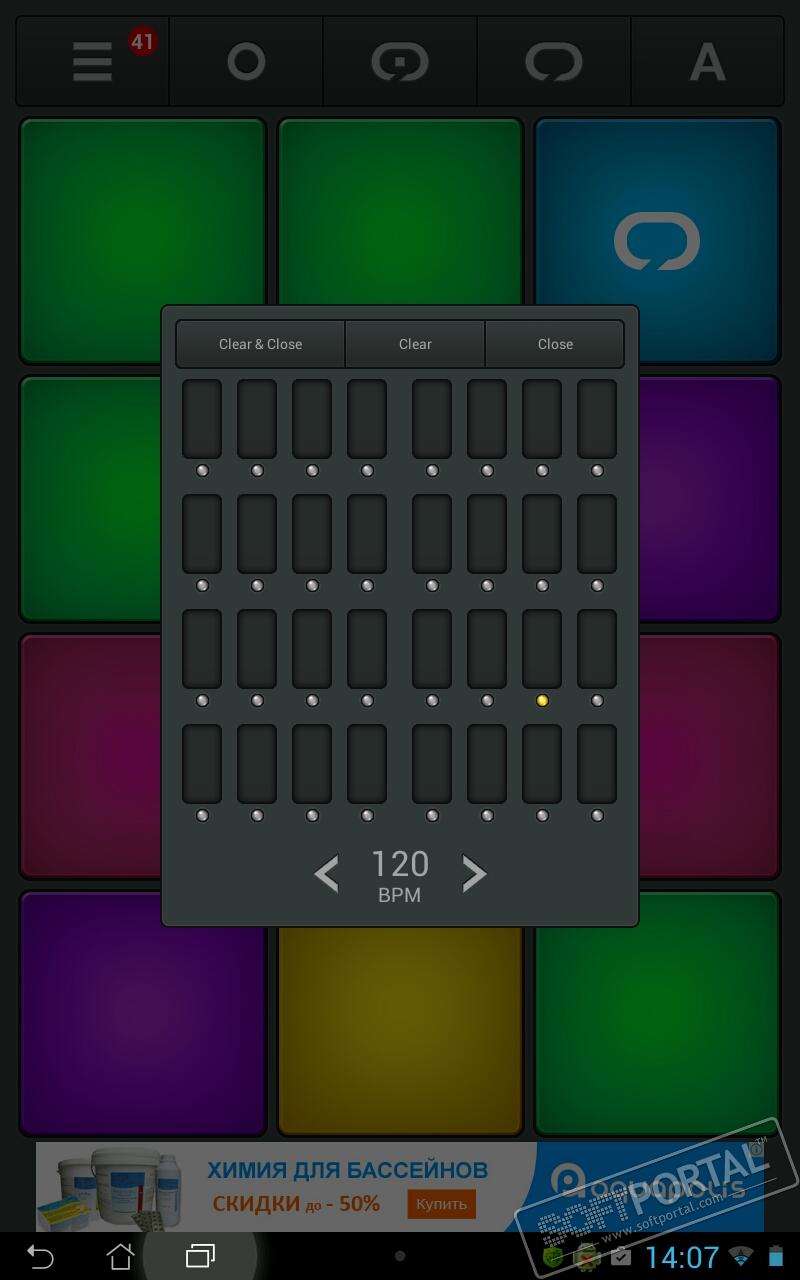The image size is (800, 1280).
Task: Tap the Clear & Close button
Action: tap(260, 344)
